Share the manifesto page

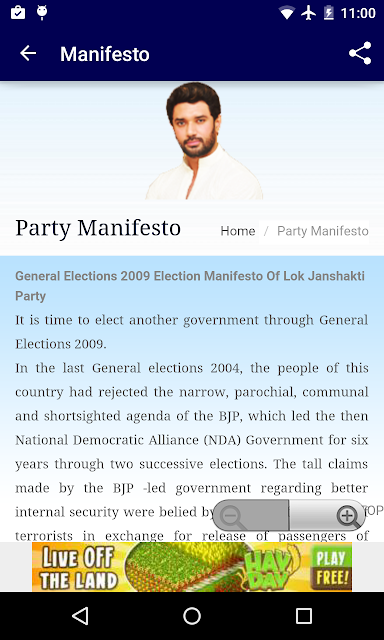[360, 53]
